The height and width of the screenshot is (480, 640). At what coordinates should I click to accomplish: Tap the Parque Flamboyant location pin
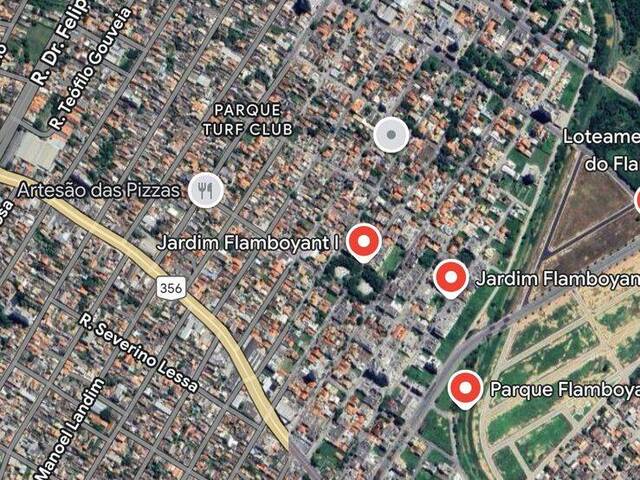click(x=465, y=388)
